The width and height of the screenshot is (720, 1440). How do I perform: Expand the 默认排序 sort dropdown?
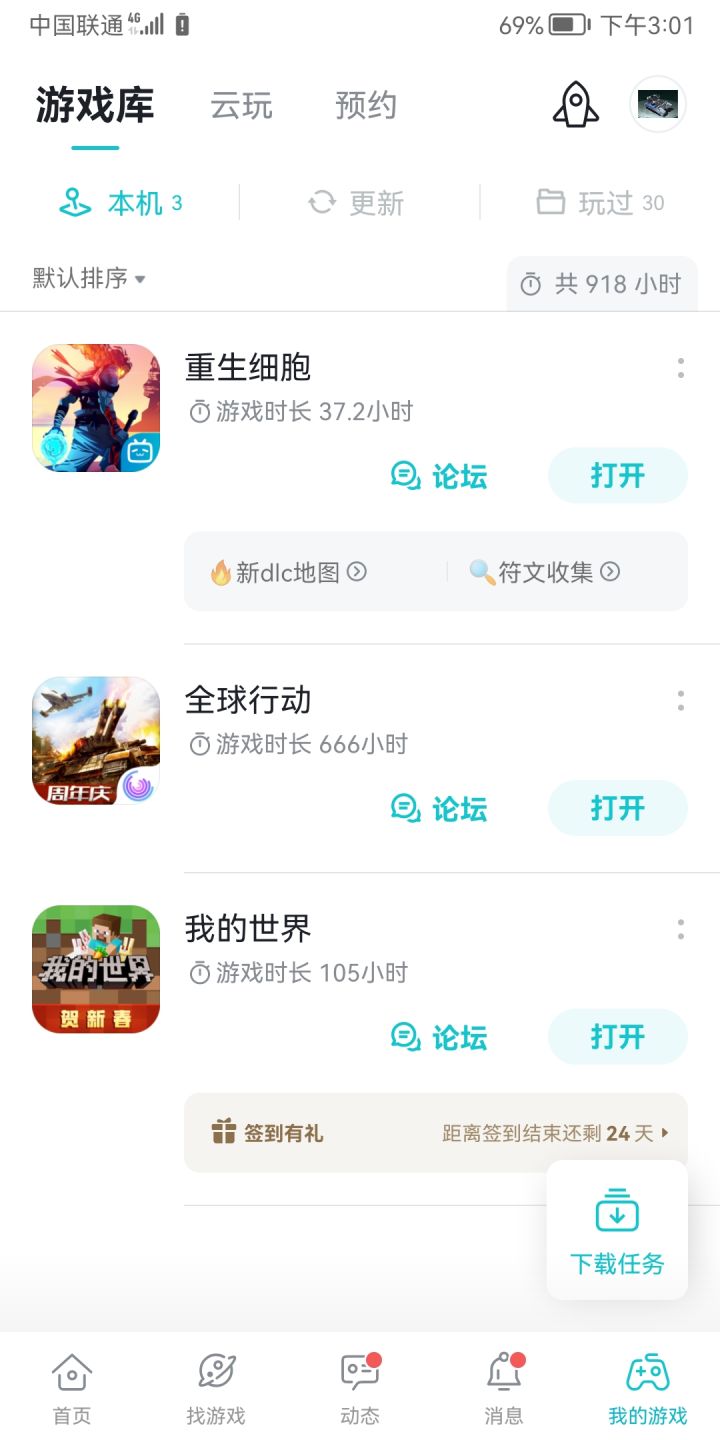90,278
